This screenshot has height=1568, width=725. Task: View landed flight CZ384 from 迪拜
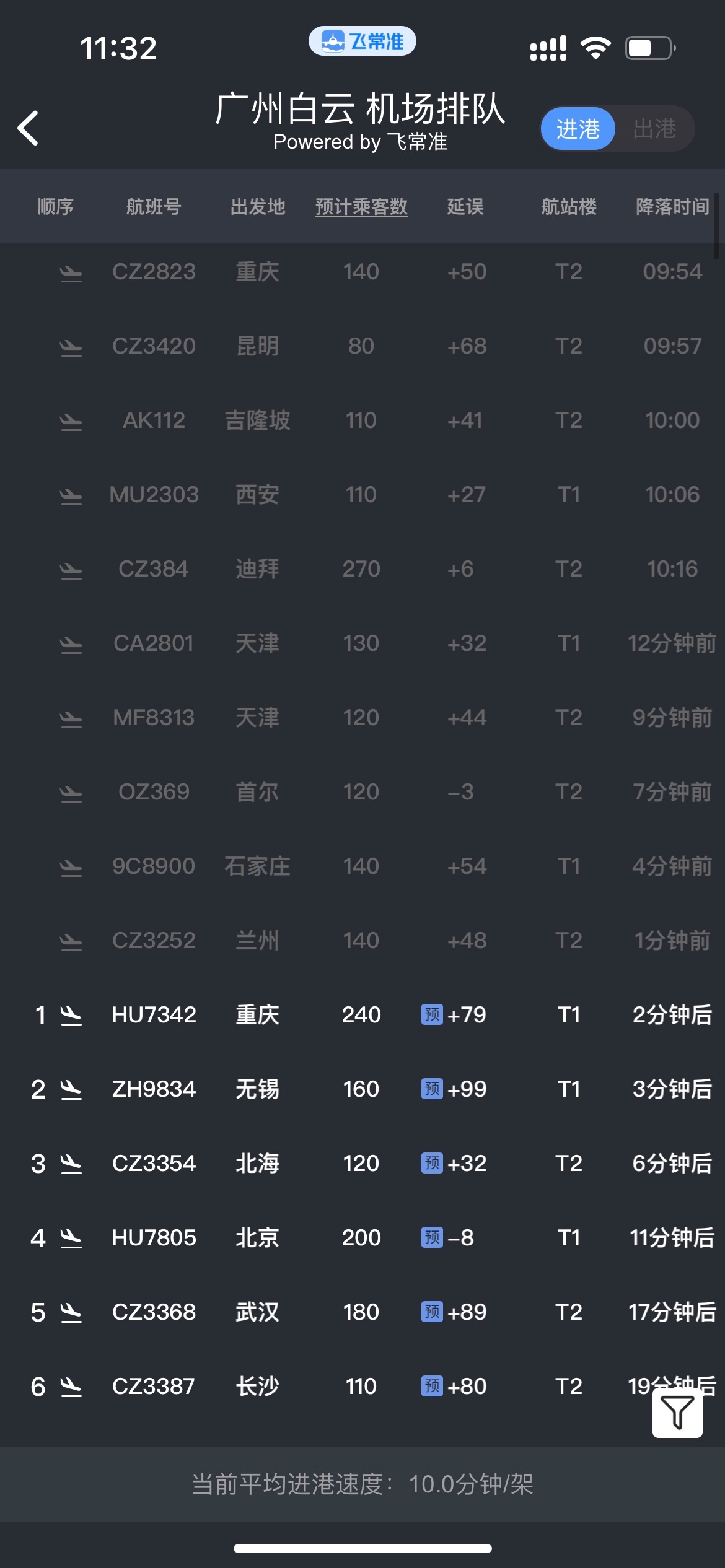[x=154, y=569]
